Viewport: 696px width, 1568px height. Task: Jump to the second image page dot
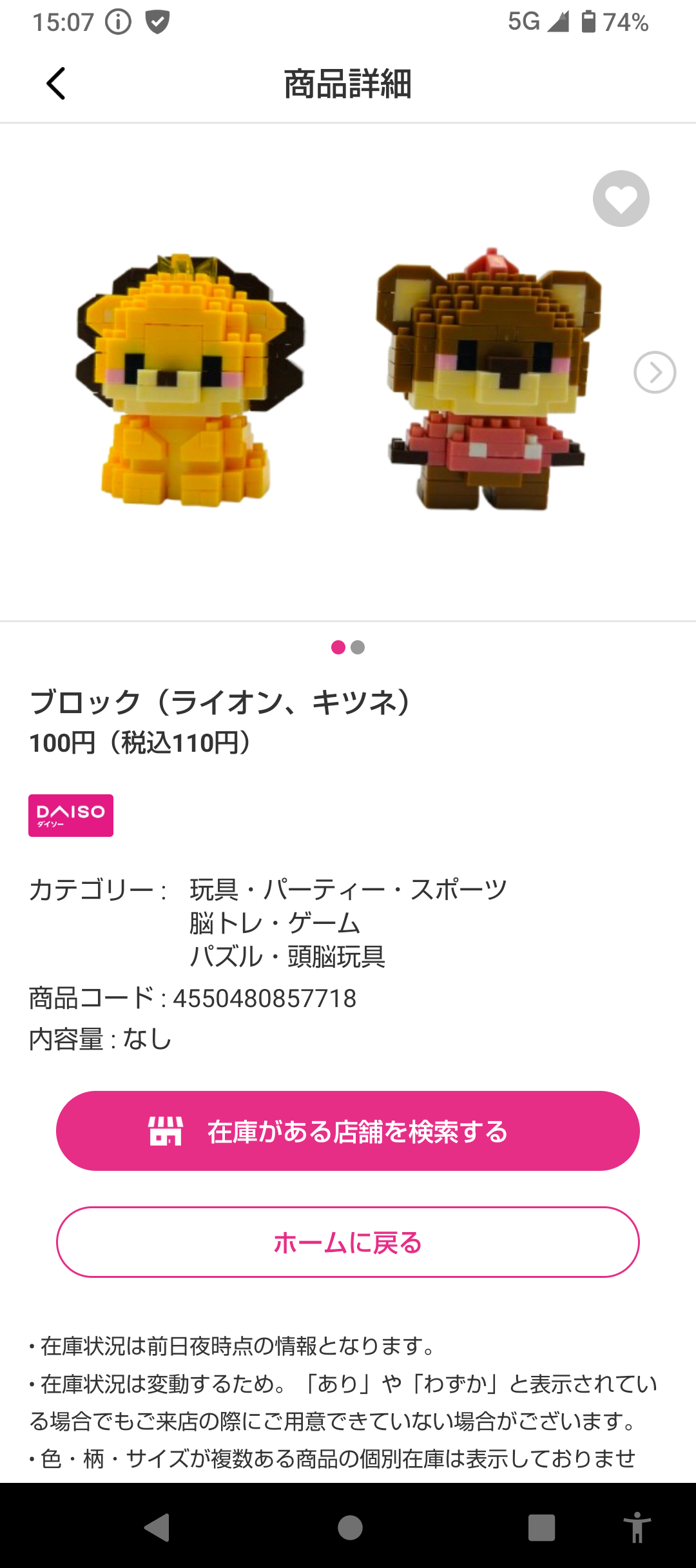click(358, 647)
